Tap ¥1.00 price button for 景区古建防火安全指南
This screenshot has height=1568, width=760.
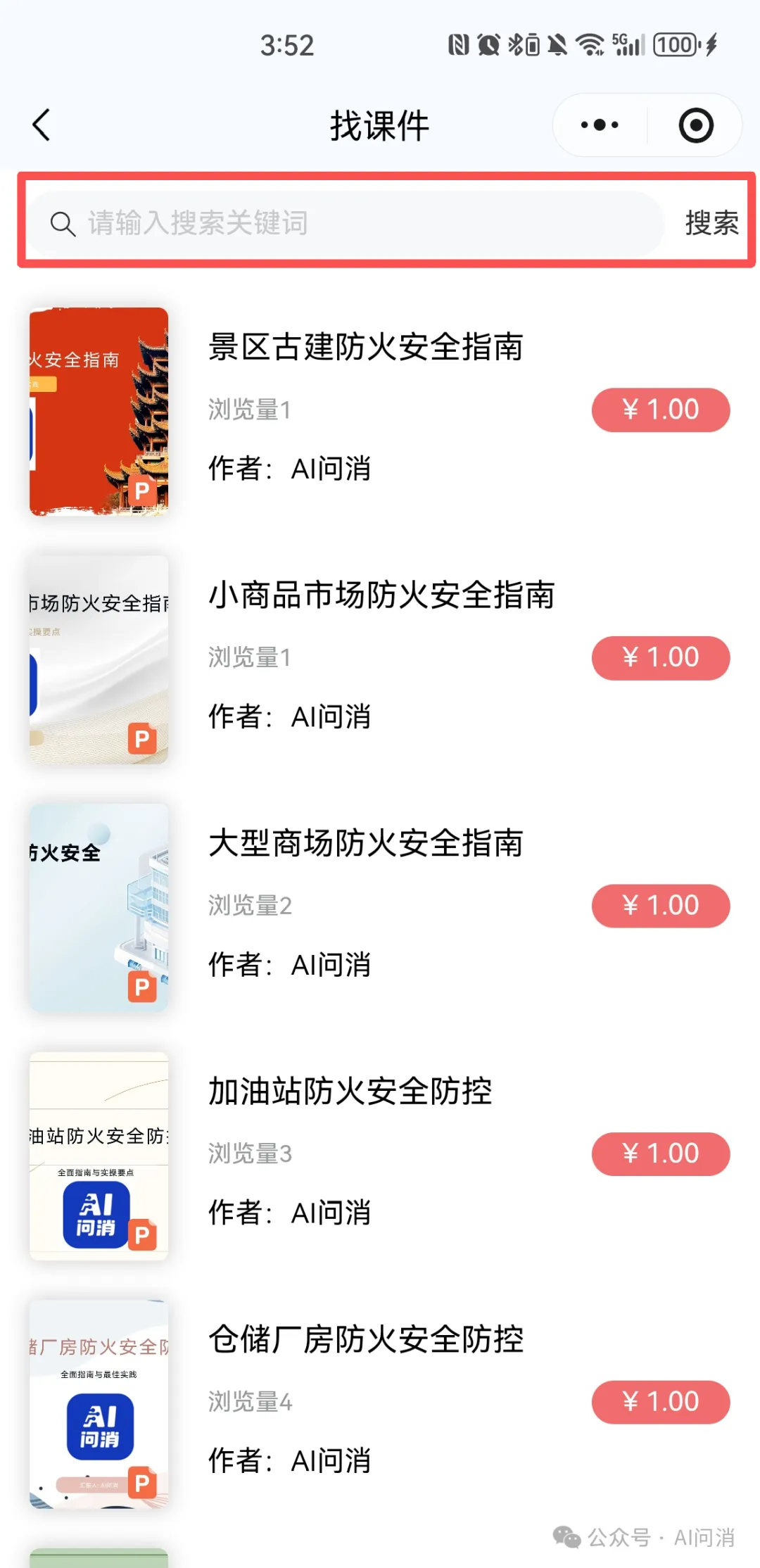coord(661,410)
